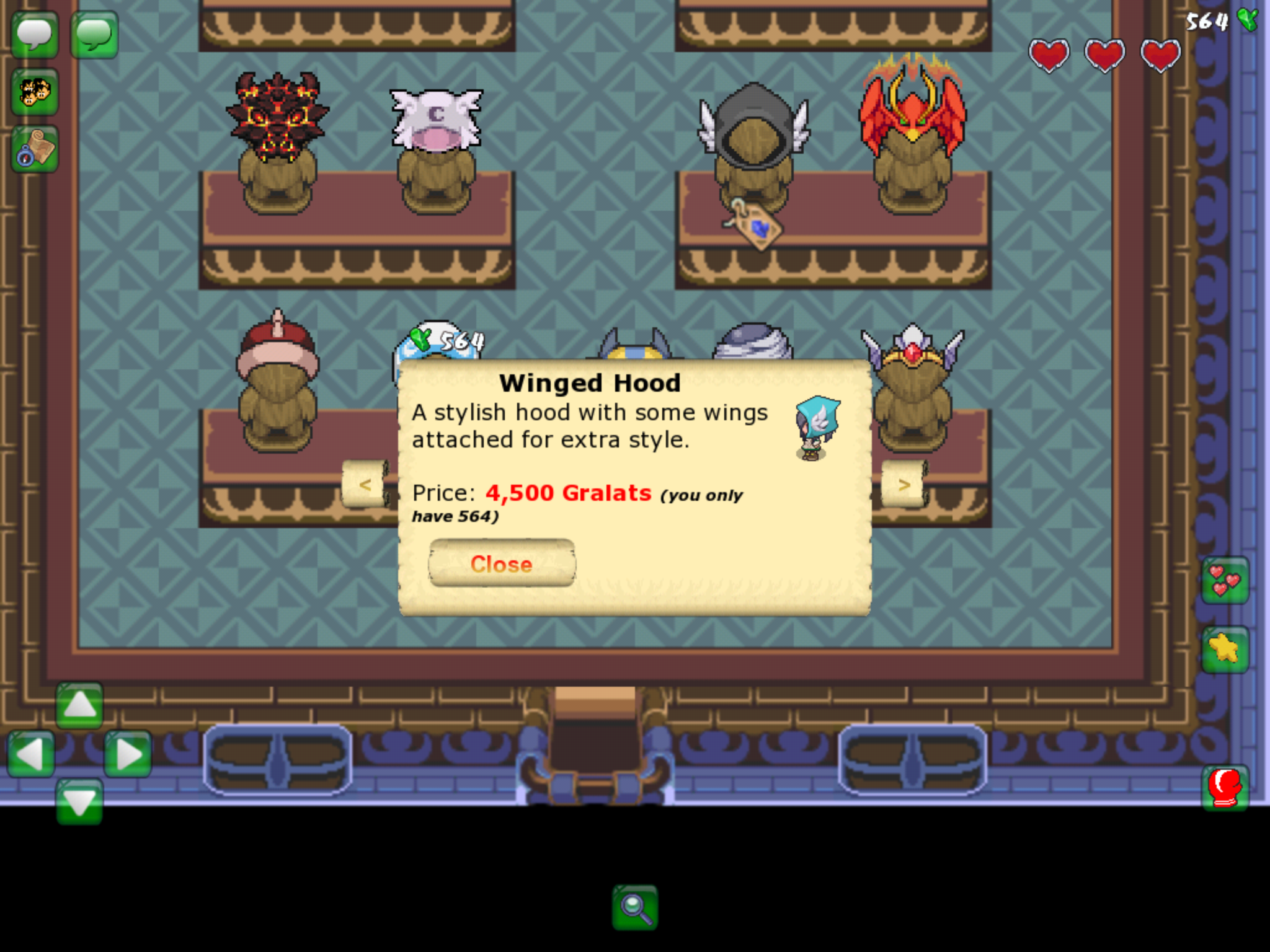Viewport: 1270px width, 952px height.
Task: Move character up with D-pad arrow
Action: pos(79,705)
